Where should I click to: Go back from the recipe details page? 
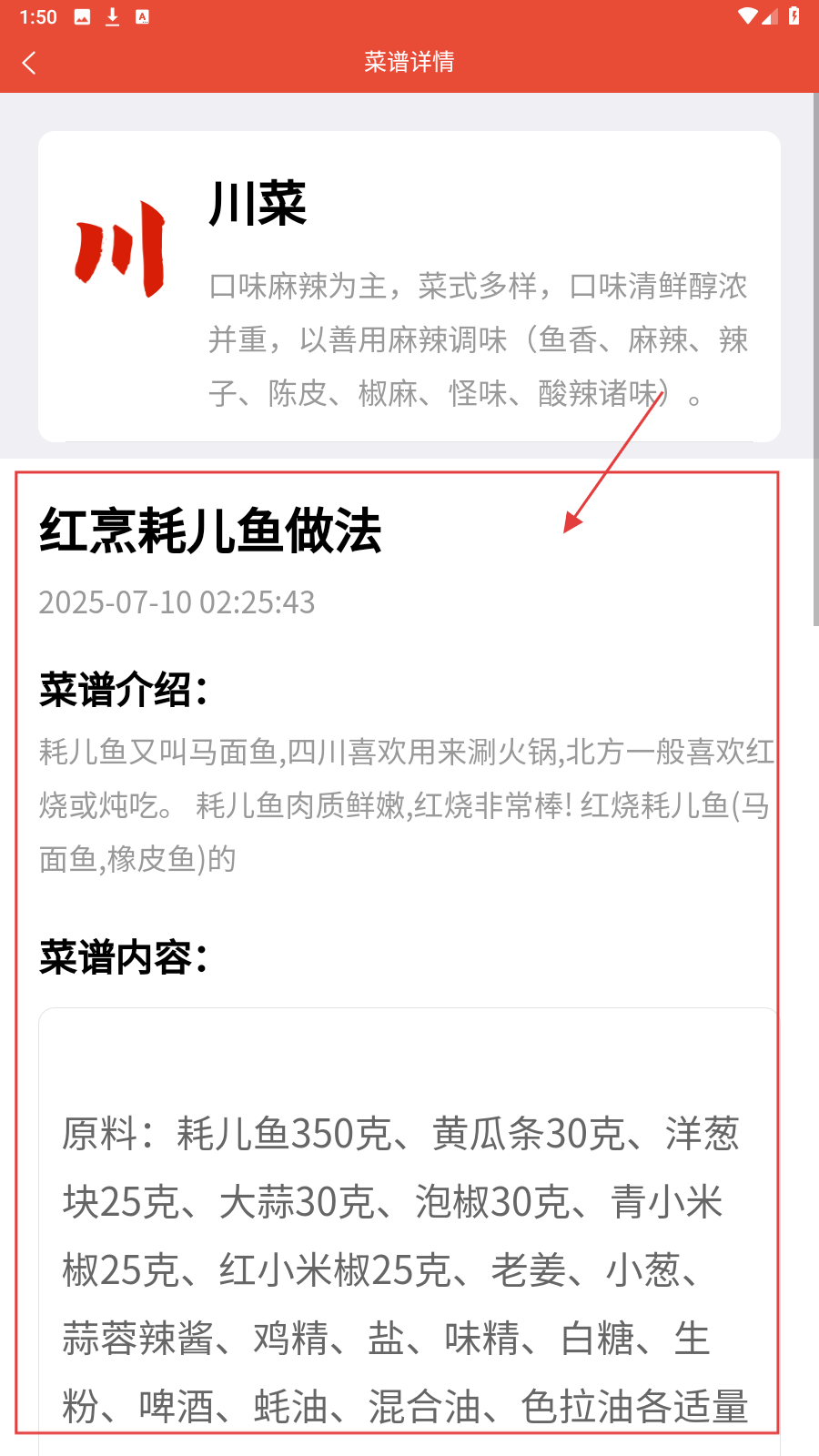pos(29,63)
